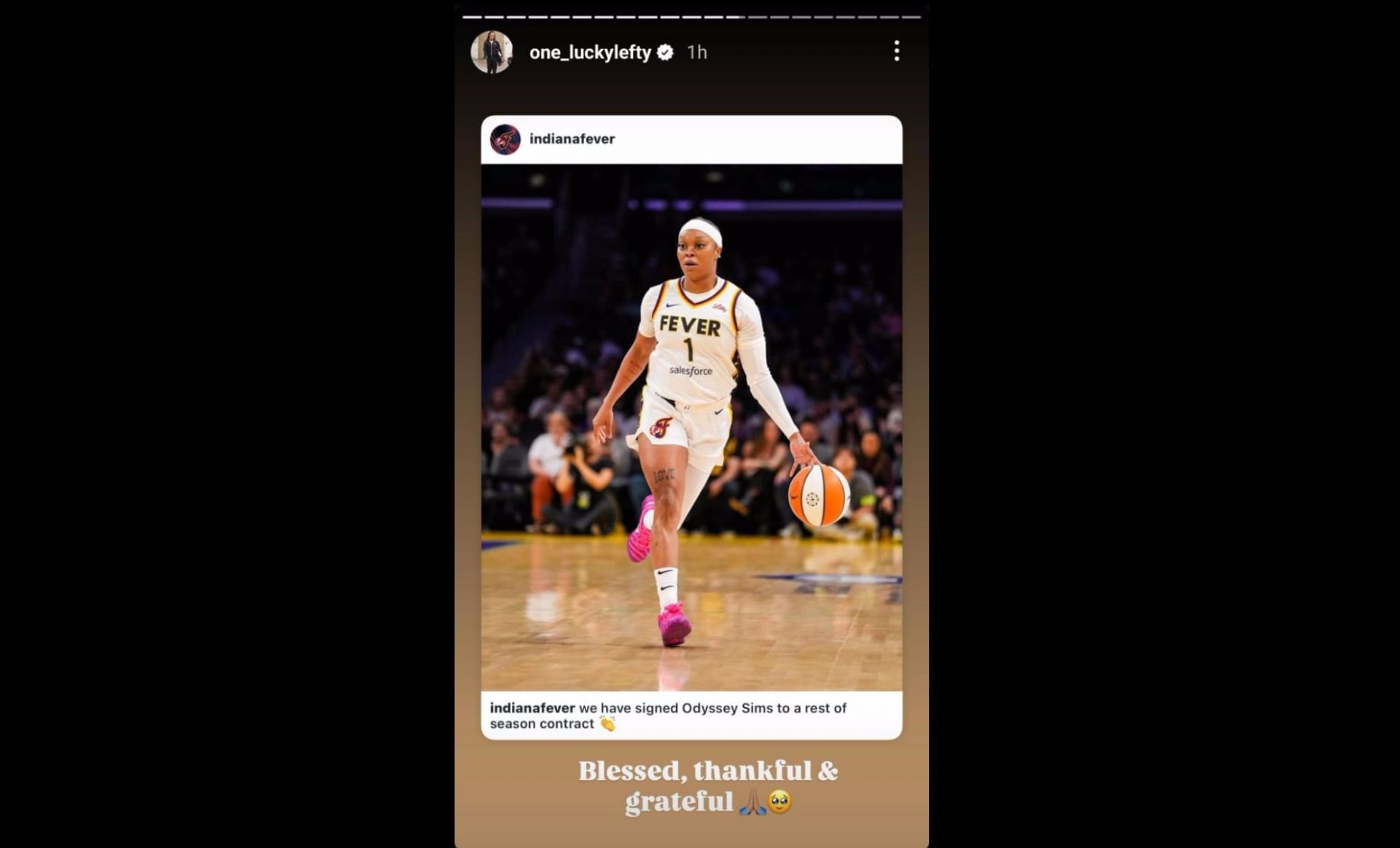Open the reshared indianafever post
The image size is (1400, 848).
(x=691, y=427)
